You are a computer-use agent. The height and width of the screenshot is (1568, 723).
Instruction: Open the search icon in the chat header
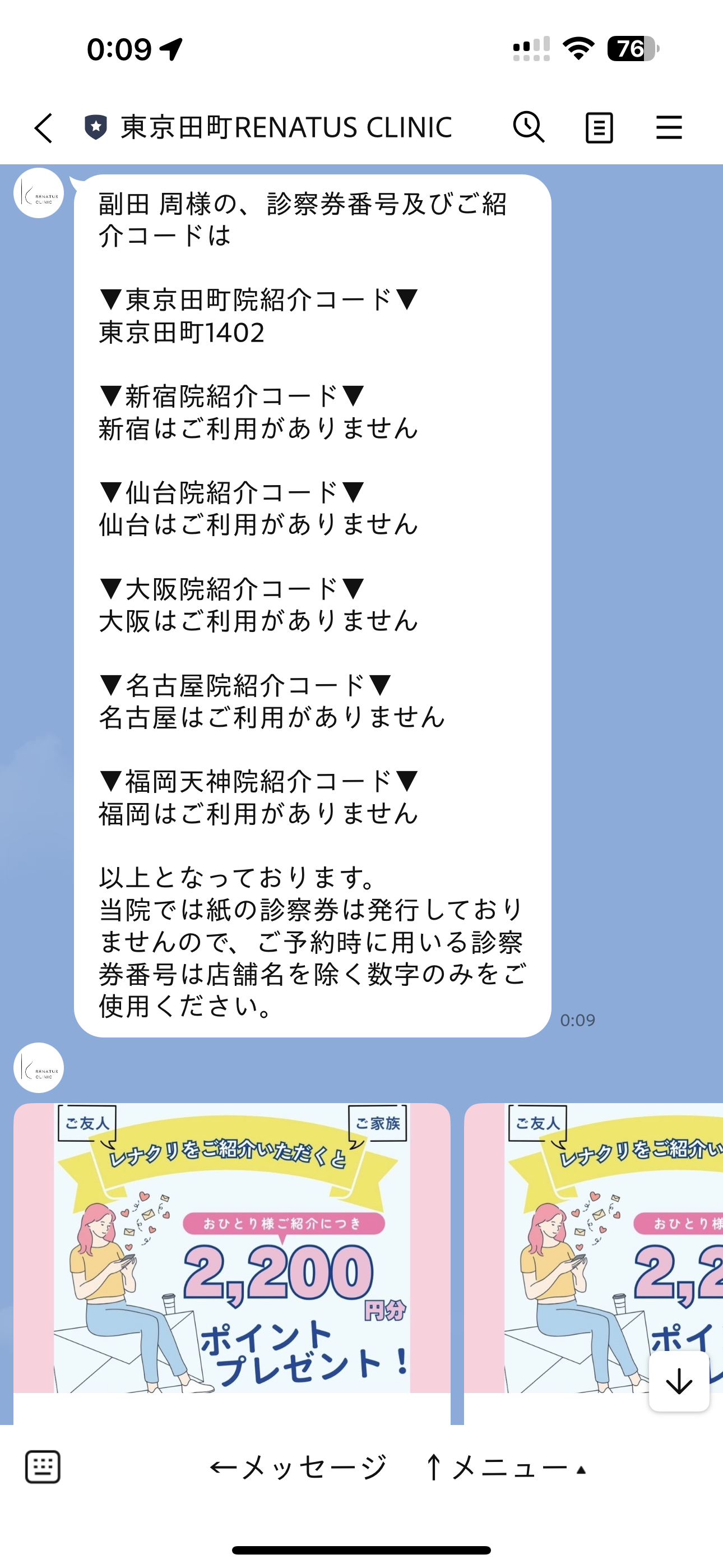click(529, 128)
